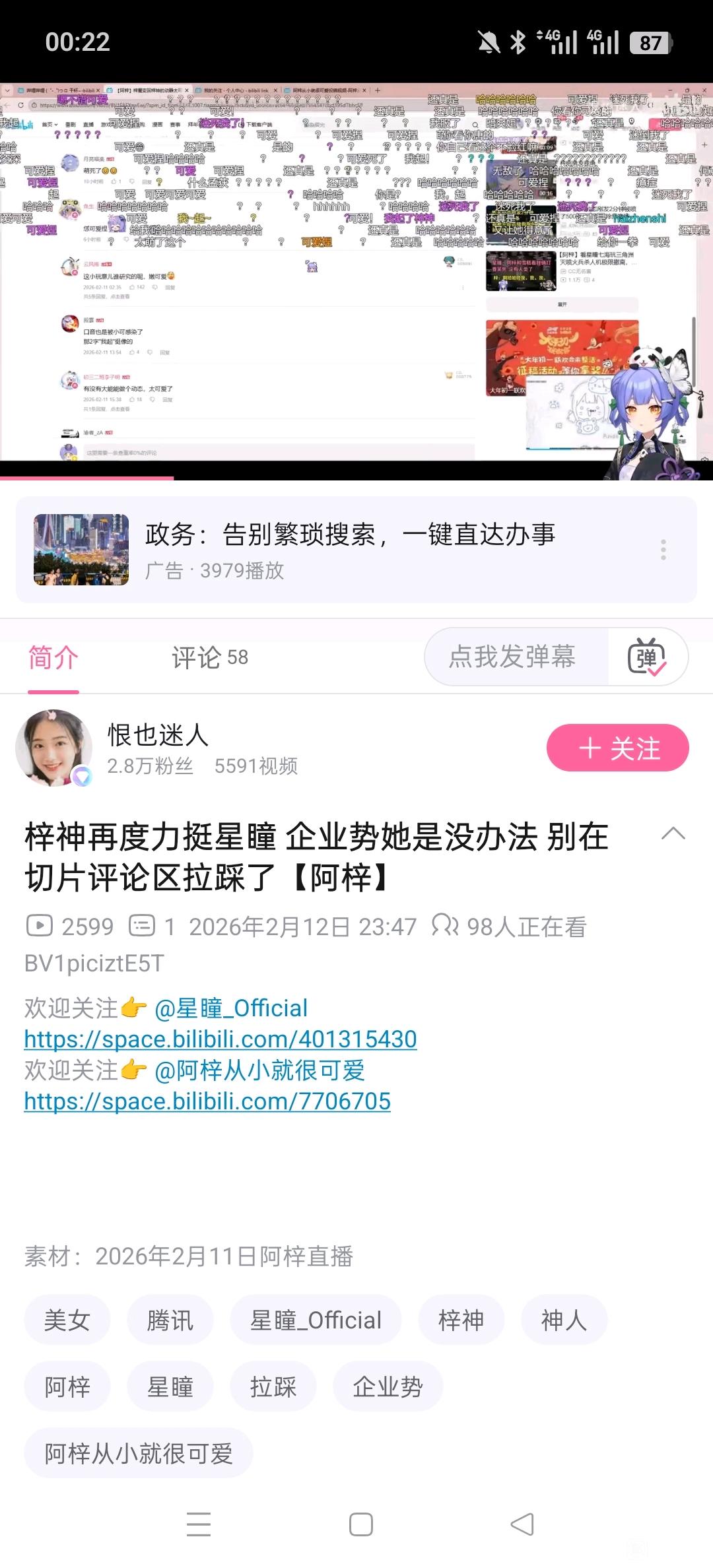713x1568 pixels.
Task: Open the 企业势 tag chip
Action: tap(388, 1387)
